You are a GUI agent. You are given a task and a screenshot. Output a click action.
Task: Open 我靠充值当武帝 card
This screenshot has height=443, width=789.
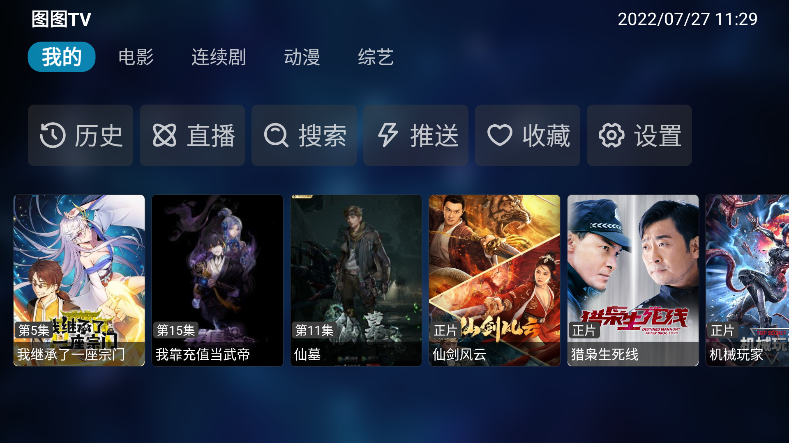[217, 280]
